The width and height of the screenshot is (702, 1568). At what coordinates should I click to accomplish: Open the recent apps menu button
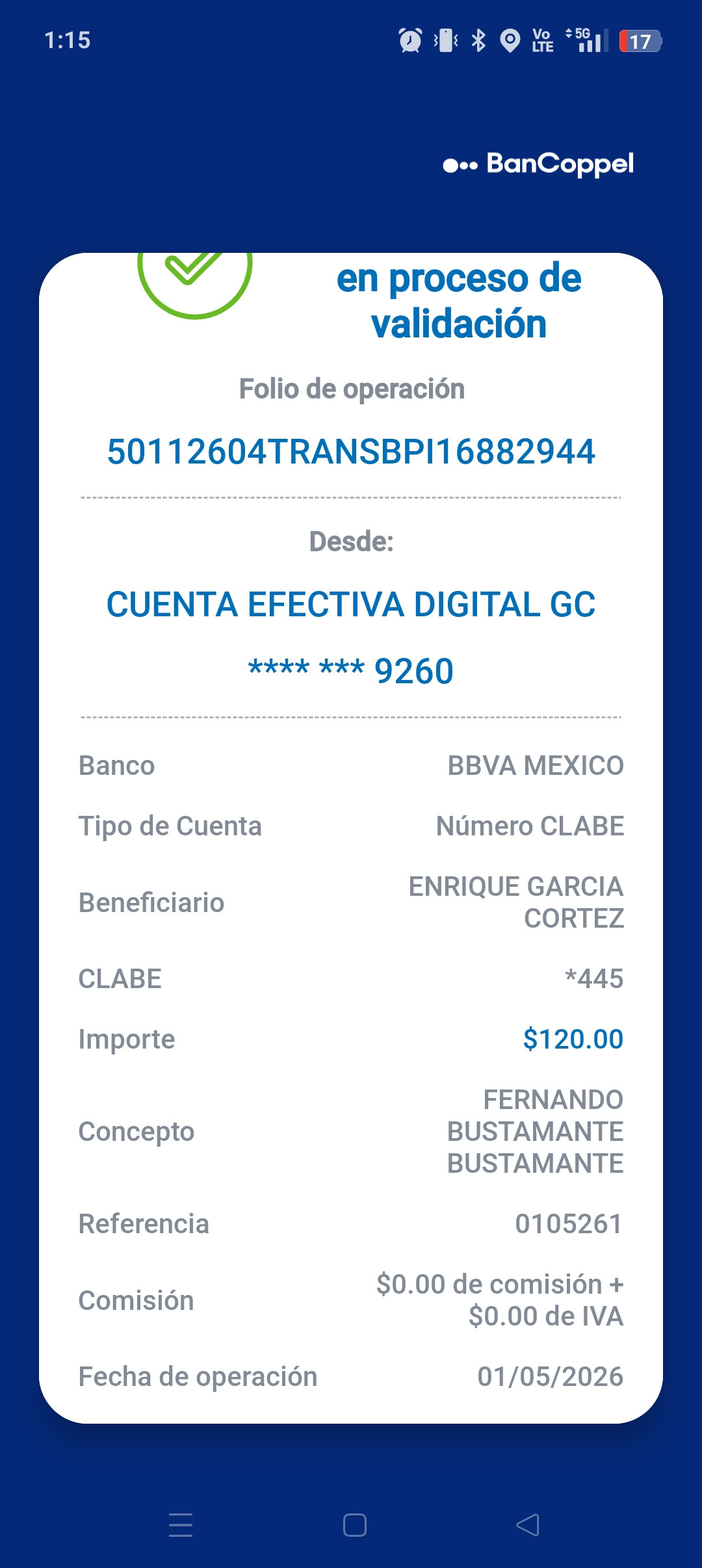coord(181,1525)
